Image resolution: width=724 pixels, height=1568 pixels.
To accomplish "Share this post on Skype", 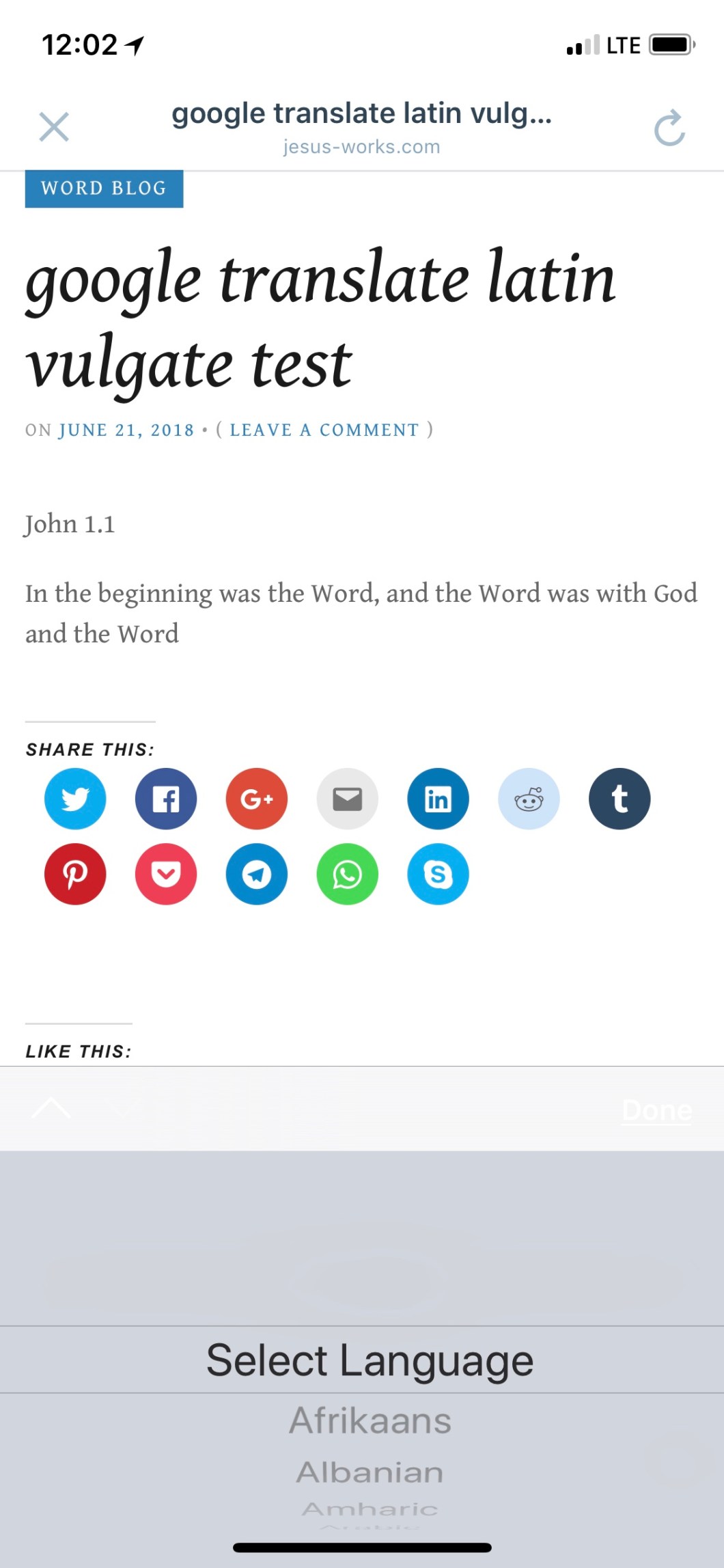I will 438,874.
